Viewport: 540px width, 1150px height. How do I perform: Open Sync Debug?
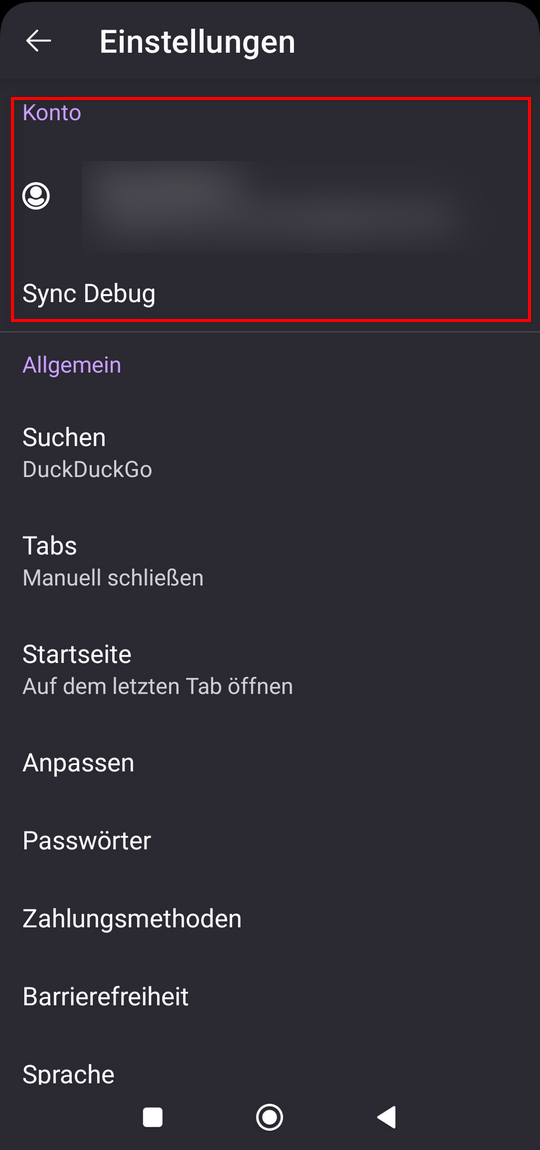pos(270,294)
